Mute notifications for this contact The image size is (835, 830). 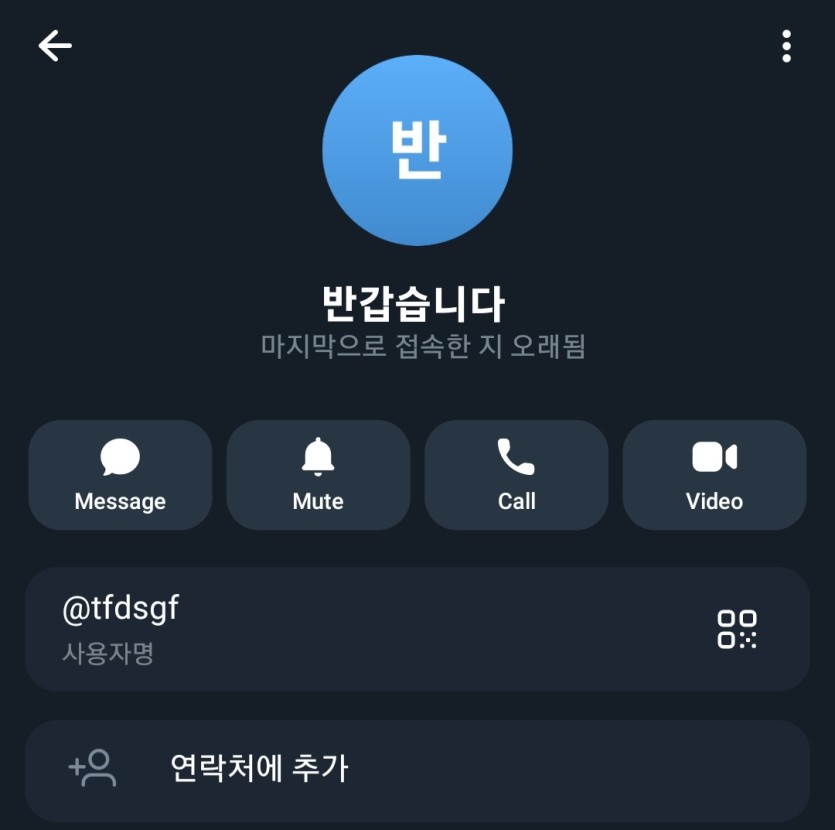pos(318,475)
